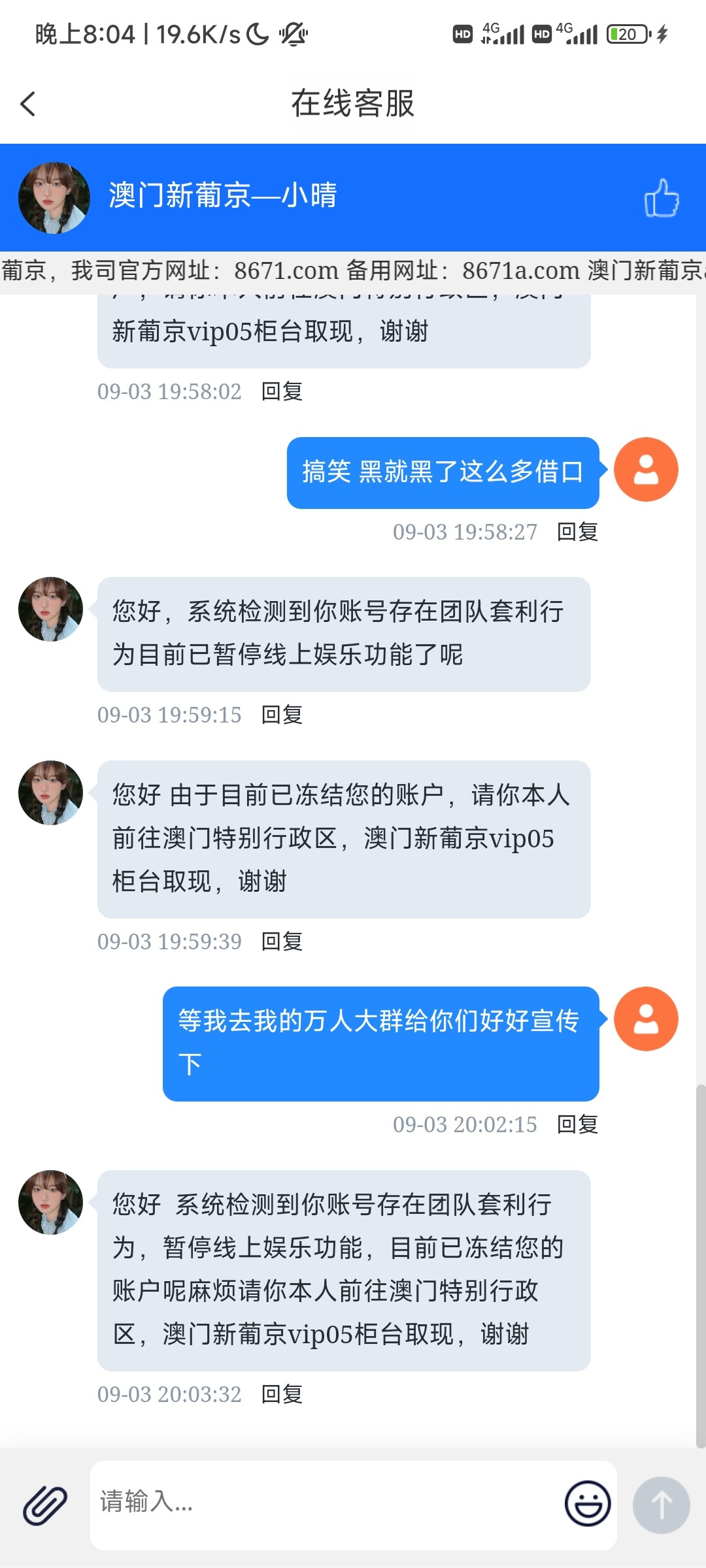The image size is (706, 1568).
Task: Click the orange user avatar beside your message
Action: [646, 468]
